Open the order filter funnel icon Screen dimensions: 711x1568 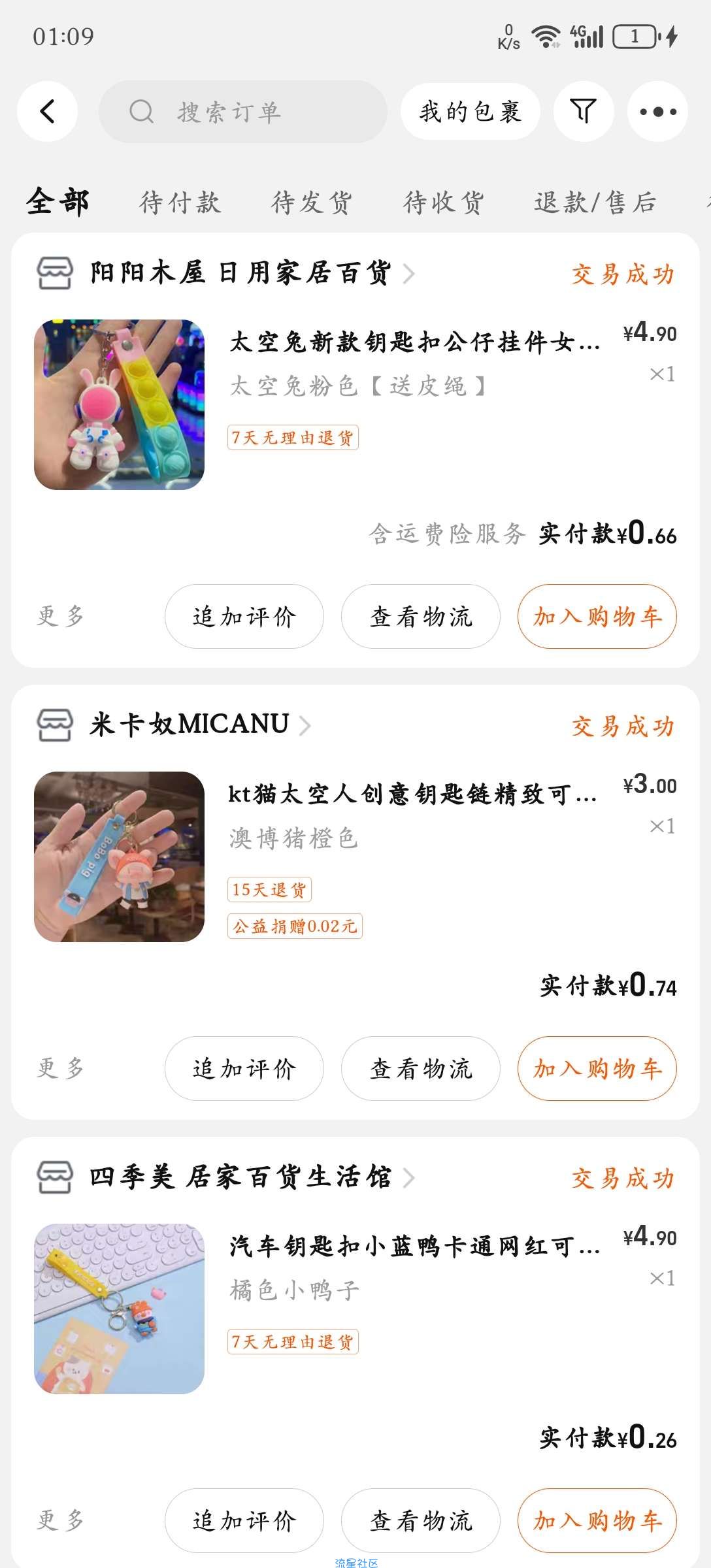tap(584, 111)
